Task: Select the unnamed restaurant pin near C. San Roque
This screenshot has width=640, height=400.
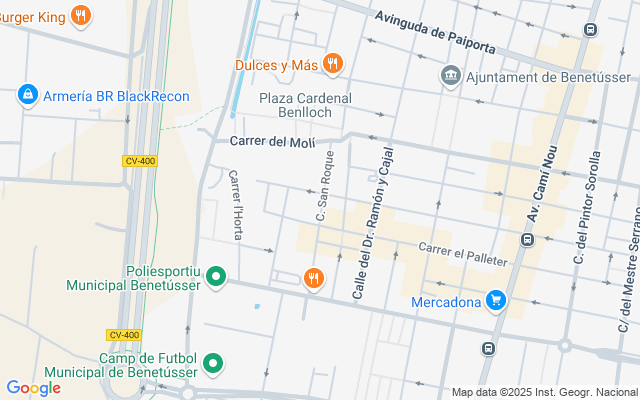Action: point(314,278)
